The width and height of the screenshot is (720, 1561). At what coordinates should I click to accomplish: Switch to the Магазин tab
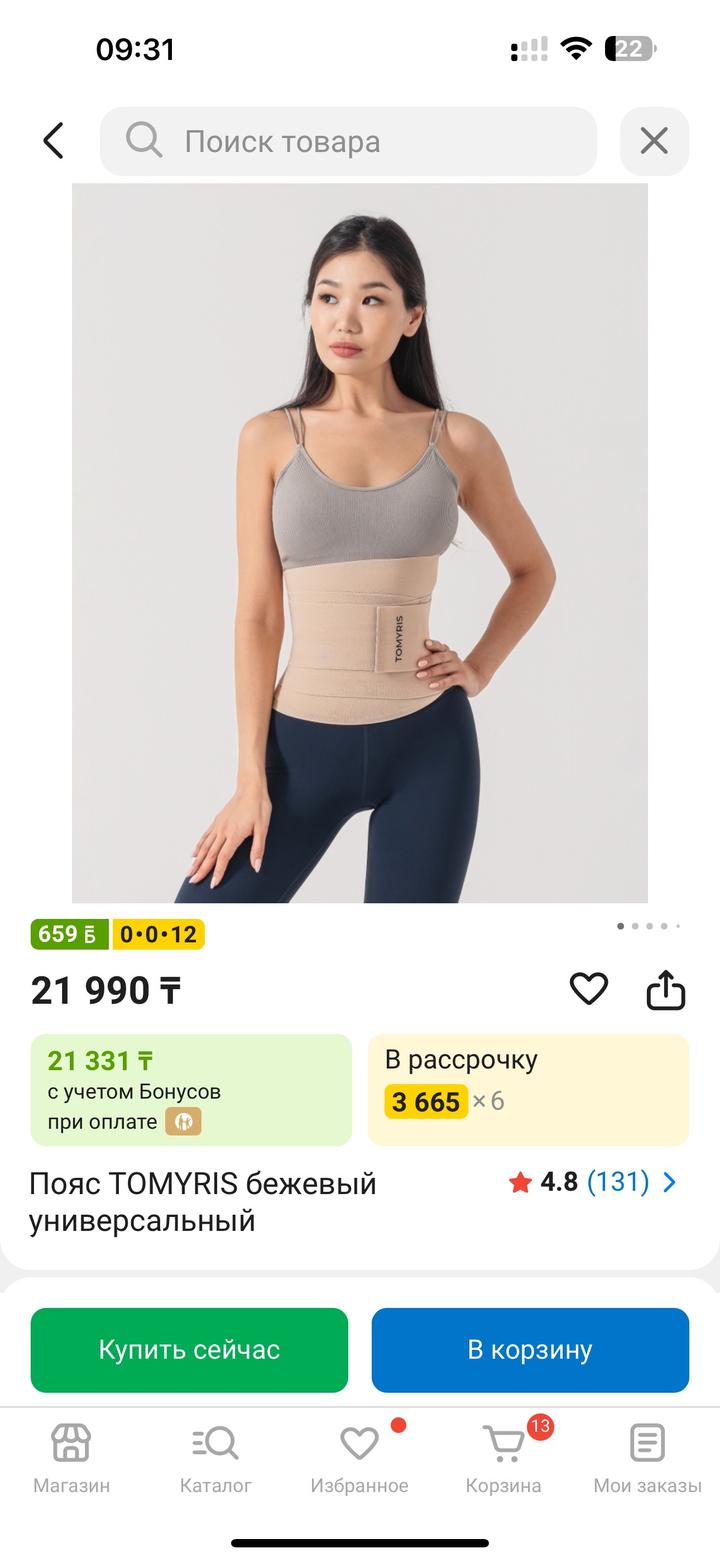(x=71, y=1458)
